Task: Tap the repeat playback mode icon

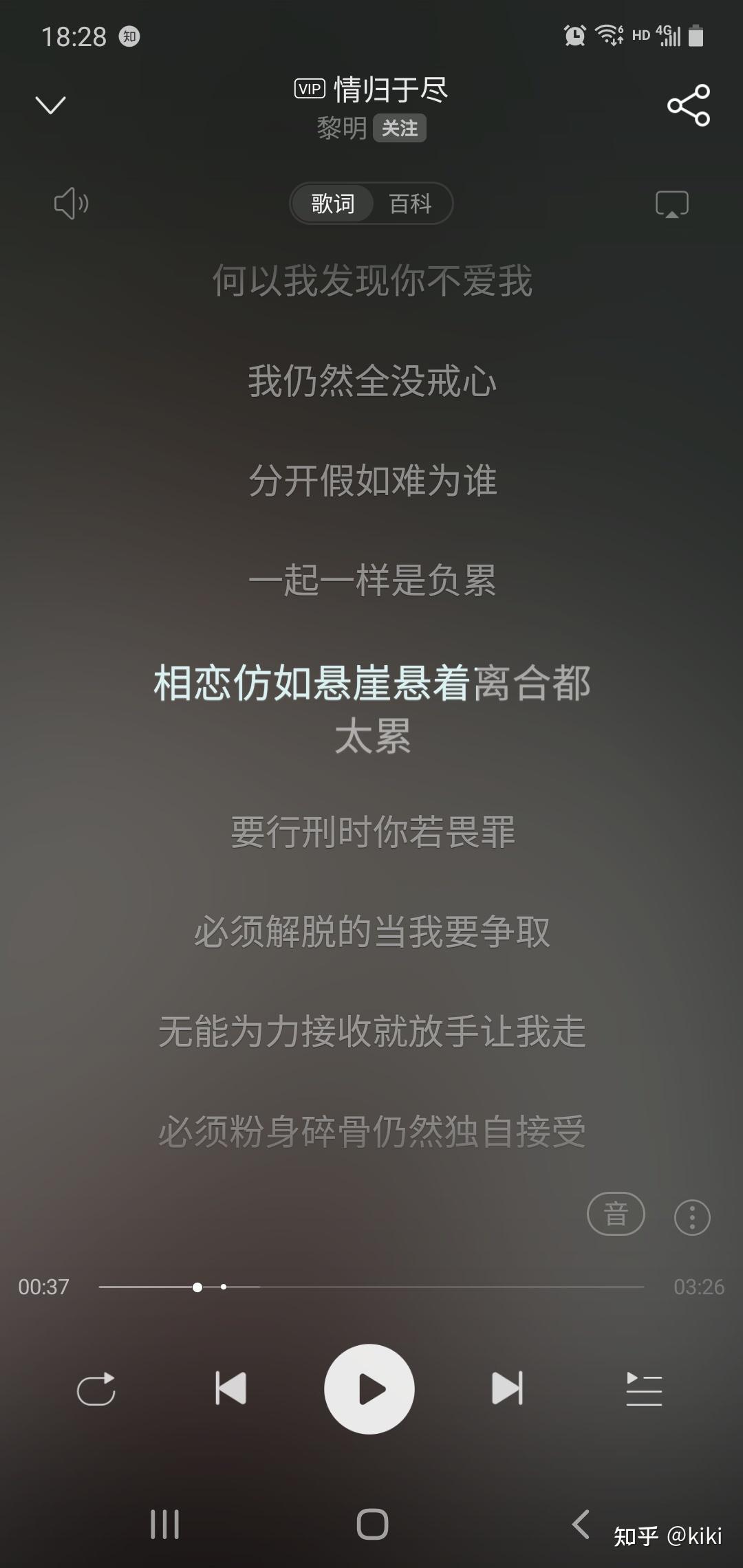Action: (97, 1389)
